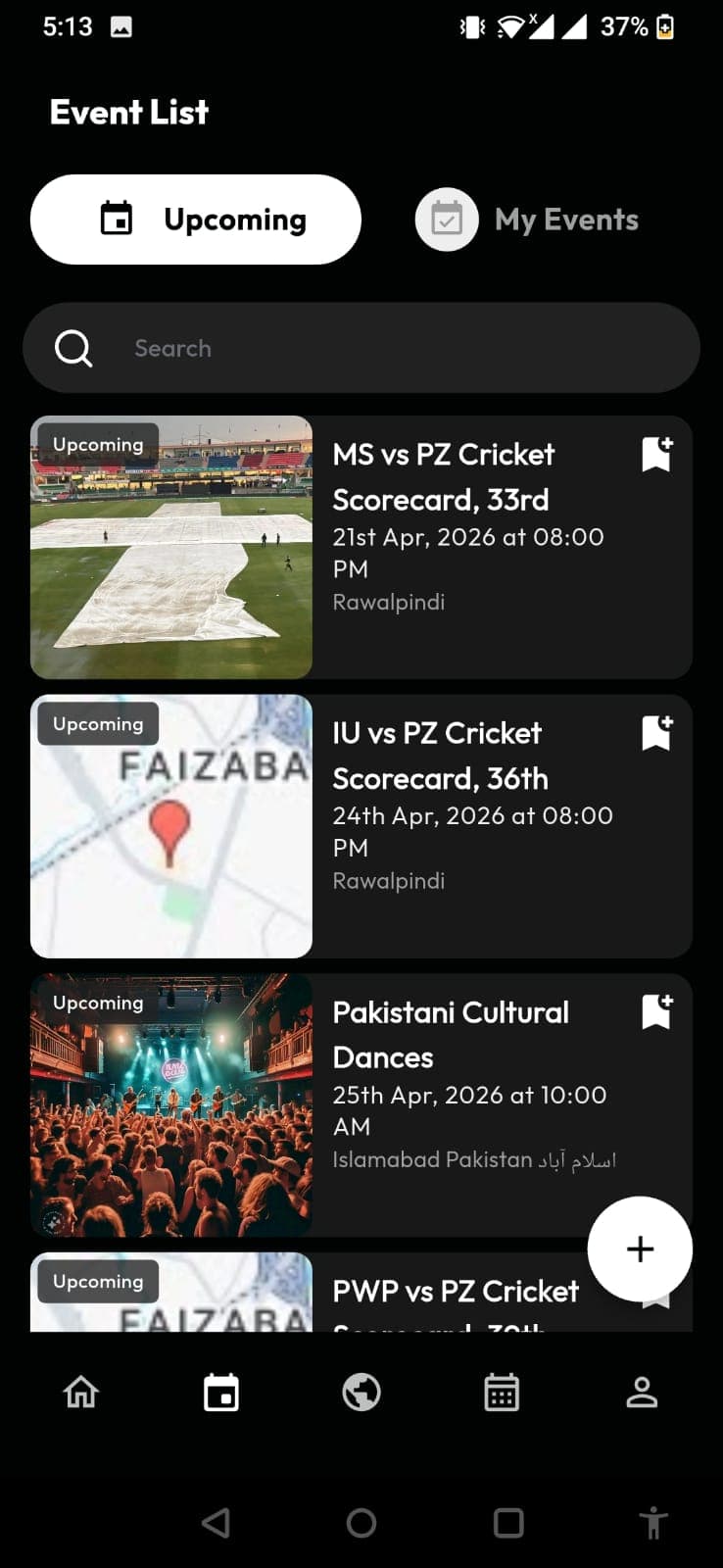Go back using the system back button
This screenshot has height=1568, width=723.
(x=216, y=1523)
